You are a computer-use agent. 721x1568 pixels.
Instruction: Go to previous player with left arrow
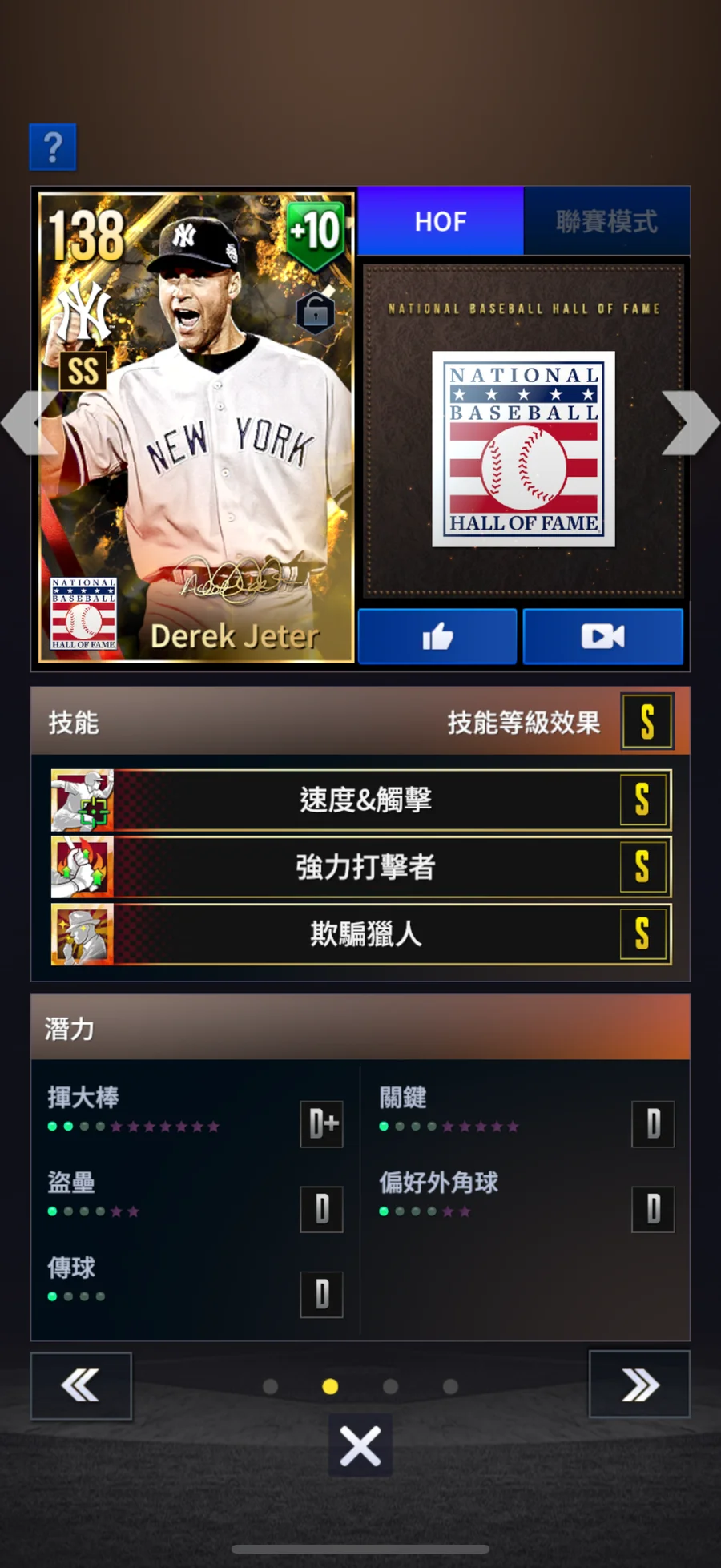(x=28, y=423)
